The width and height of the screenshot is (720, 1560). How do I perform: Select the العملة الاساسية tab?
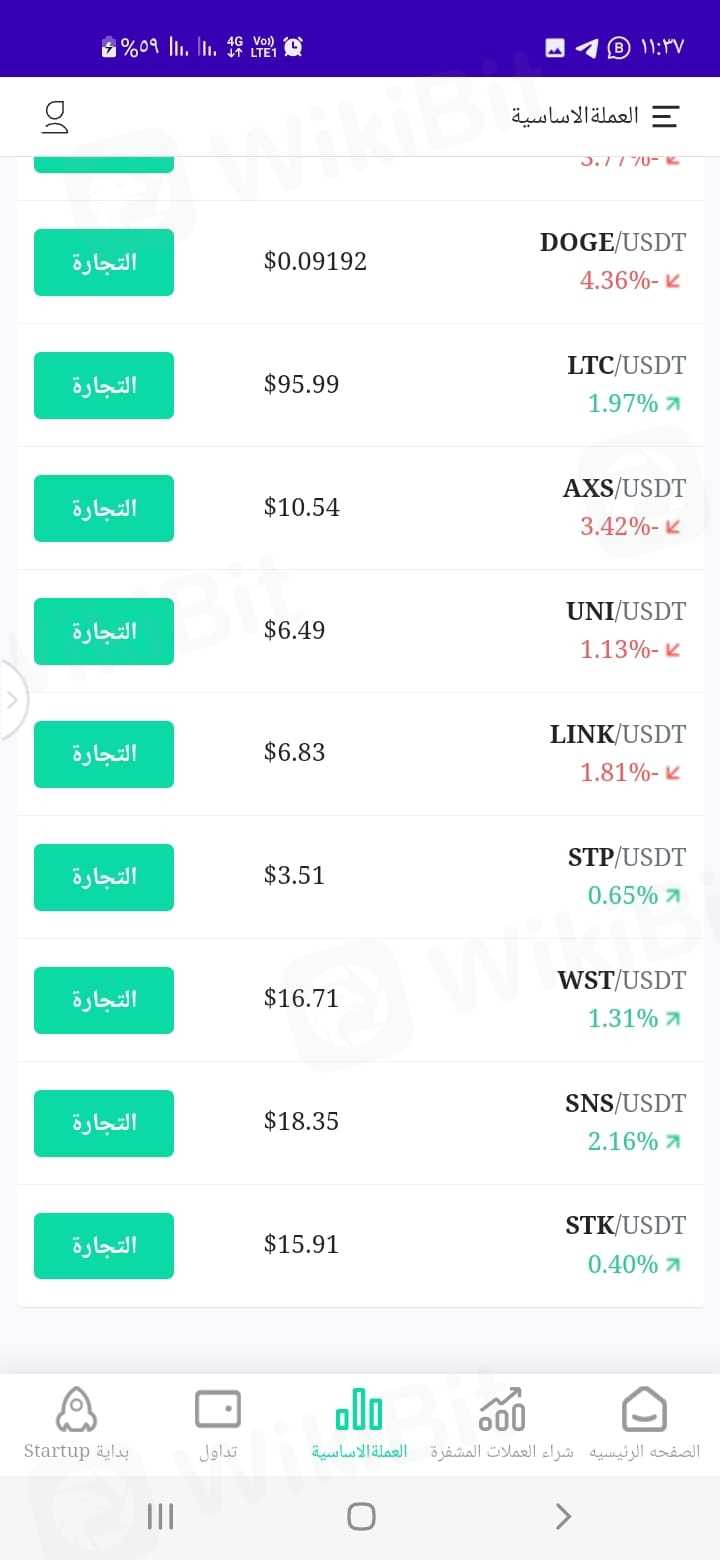click(x=359, y=1424)
